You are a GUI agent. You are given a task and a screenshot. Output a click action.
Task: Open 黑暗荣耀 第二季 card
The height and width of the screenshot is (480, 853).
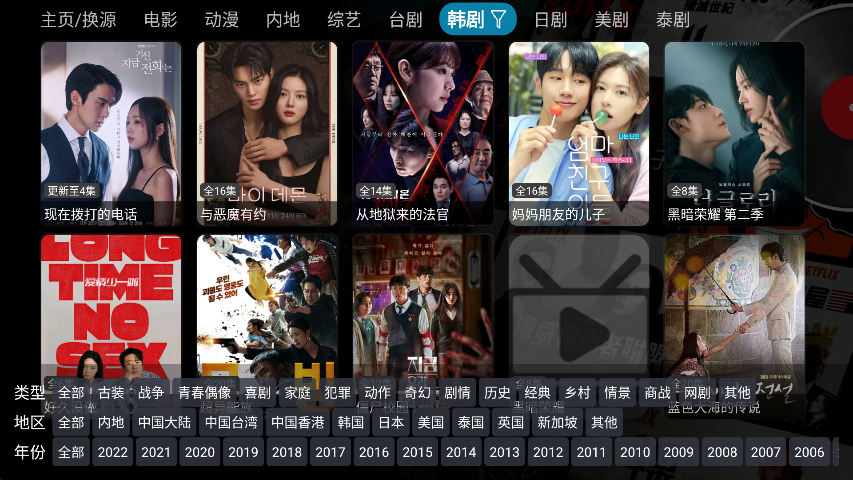pyautogui.click(x=735, y=132)
